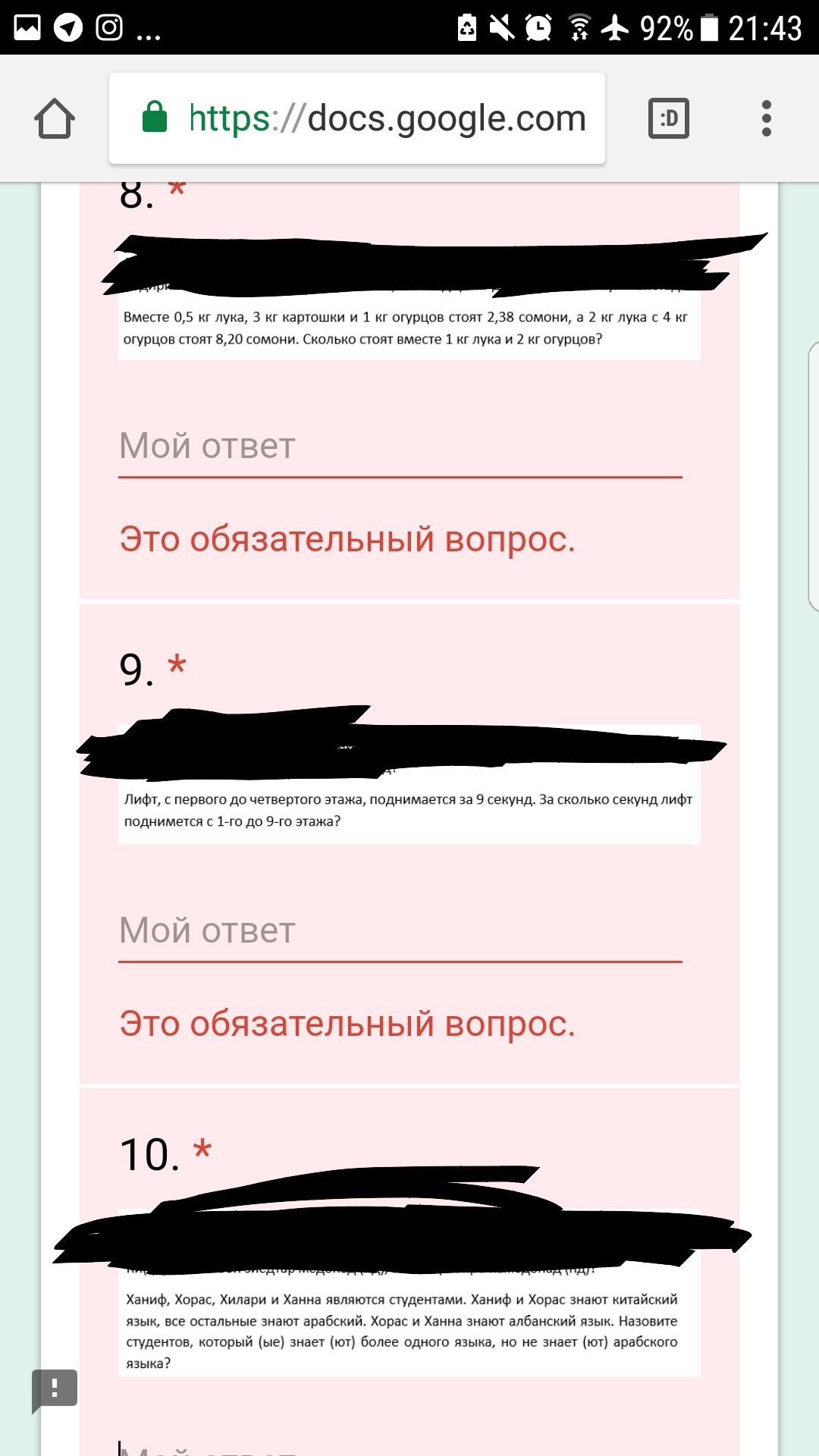Focus the answer field for question 8
The height and width of the screenshot is (1456, 819).
400,447
